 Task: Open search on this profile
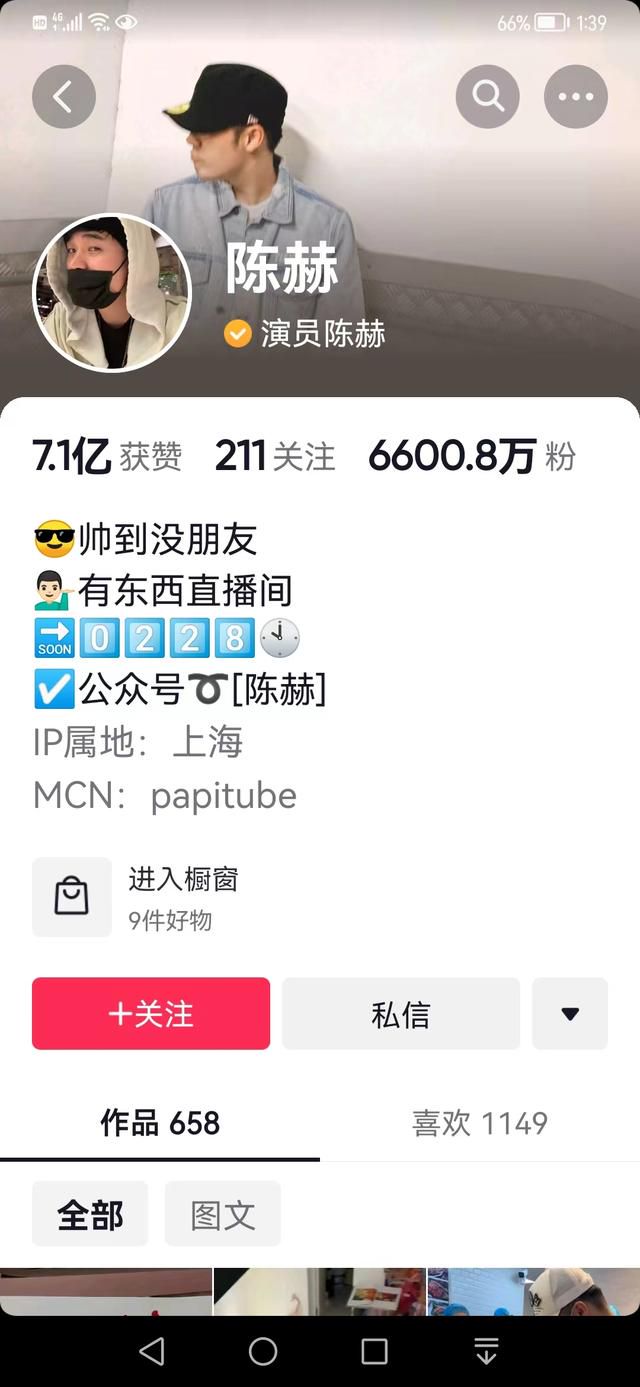coord(488,97)
